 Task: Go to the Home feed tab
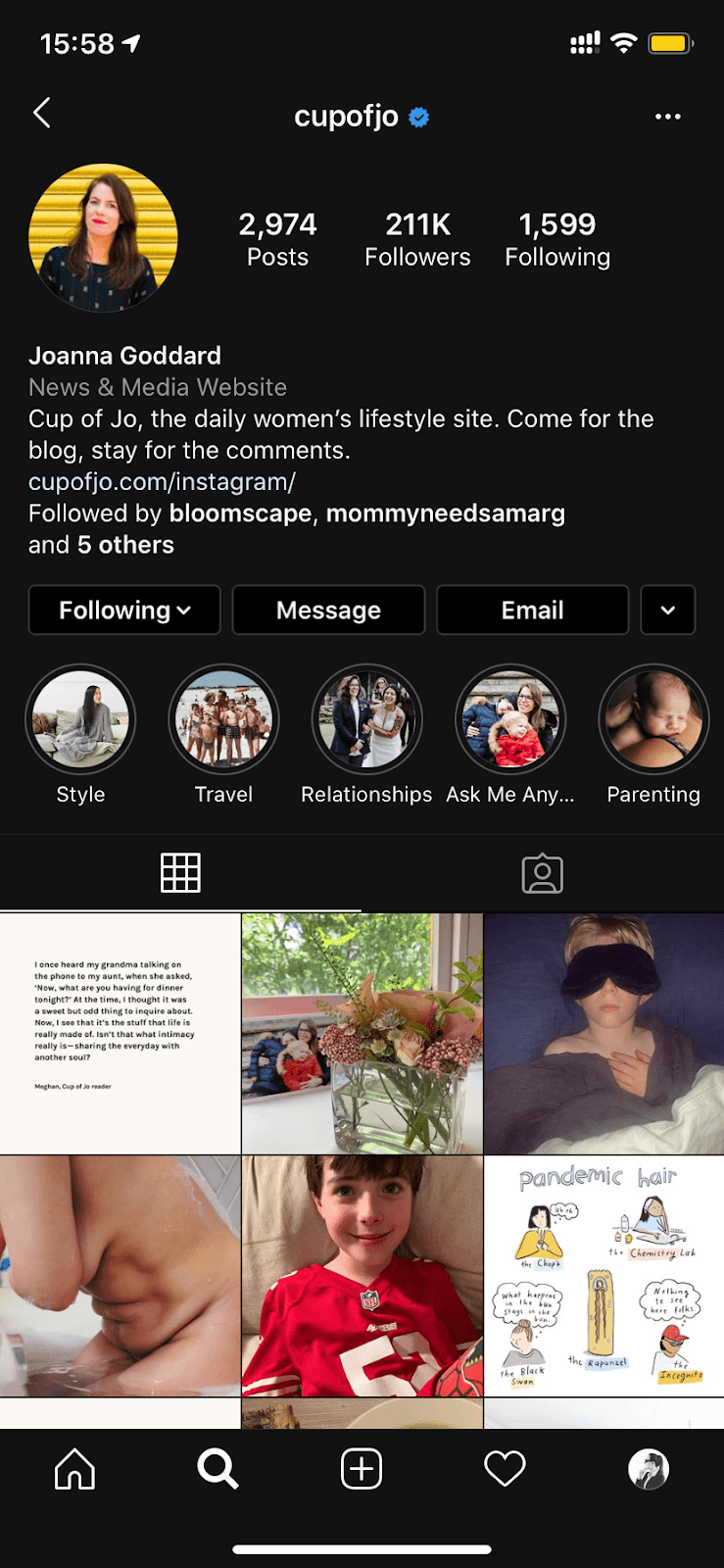click(x=74, y=1469)
